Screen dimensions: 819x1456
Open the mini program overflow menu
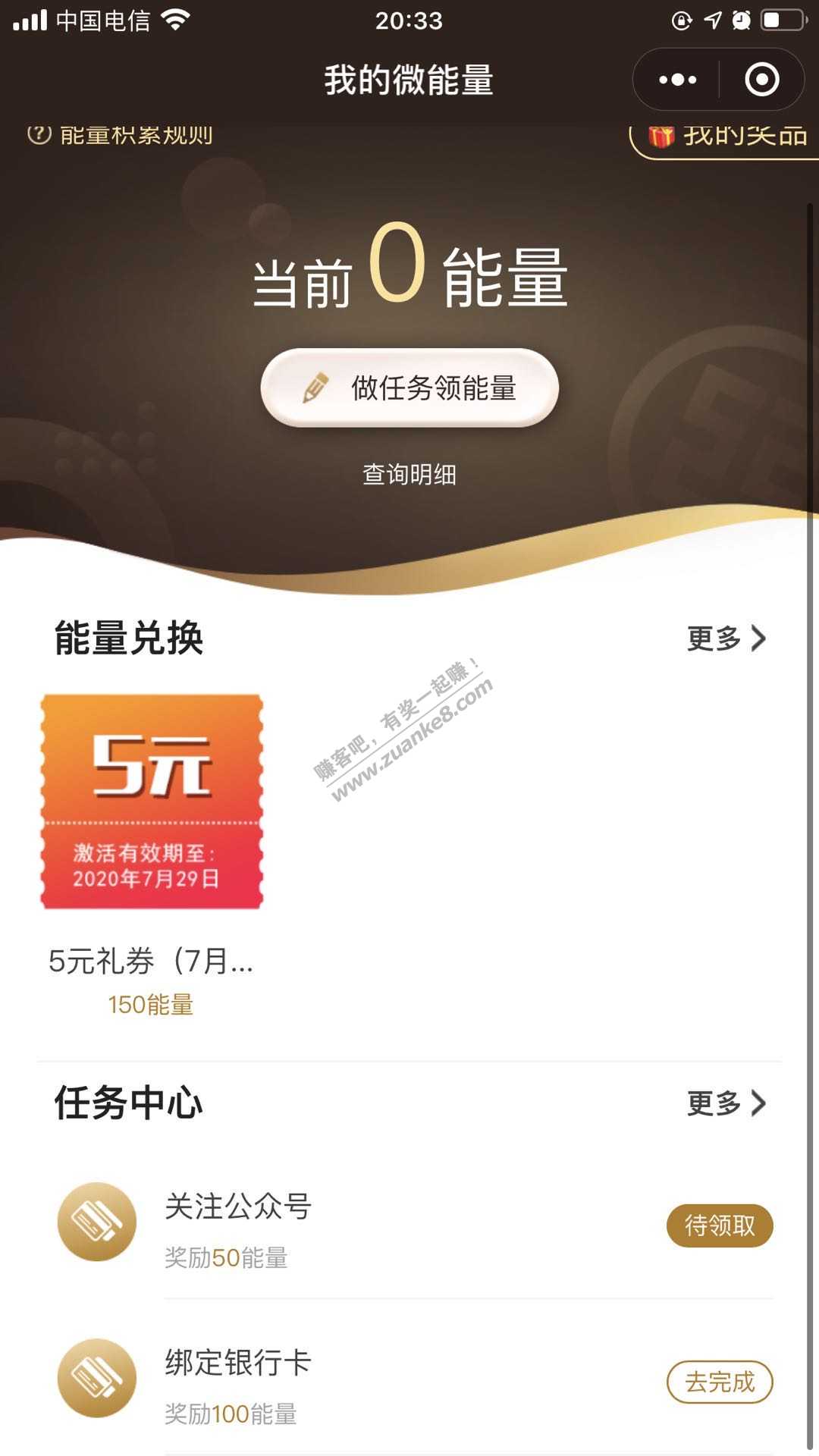coord(677,80)
